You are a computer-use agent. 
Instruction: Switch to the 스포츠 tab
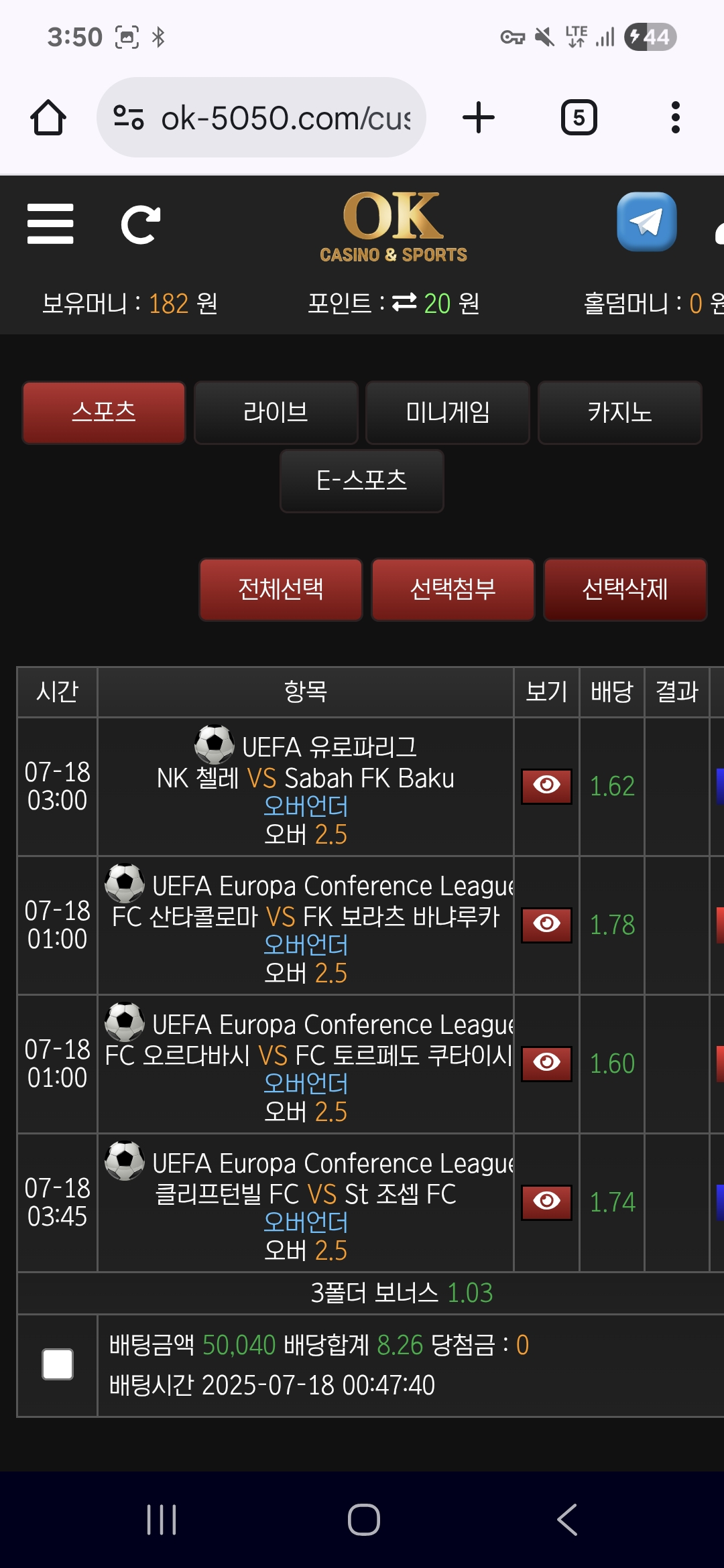click(x=104, y=412)
